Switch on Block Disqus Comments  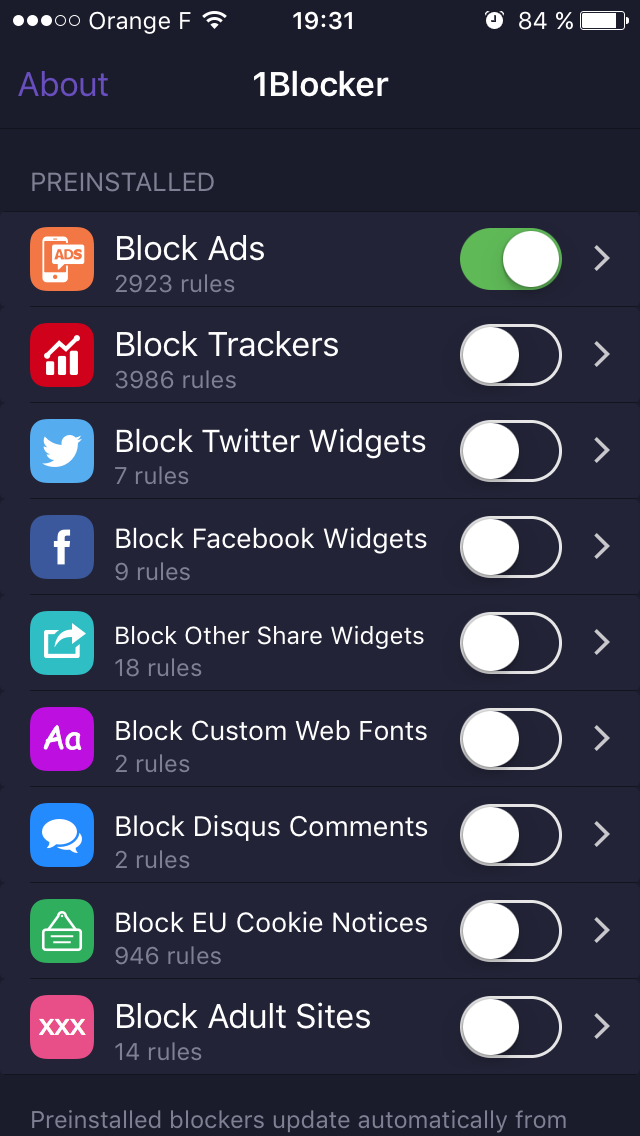[x=511, y=835]
